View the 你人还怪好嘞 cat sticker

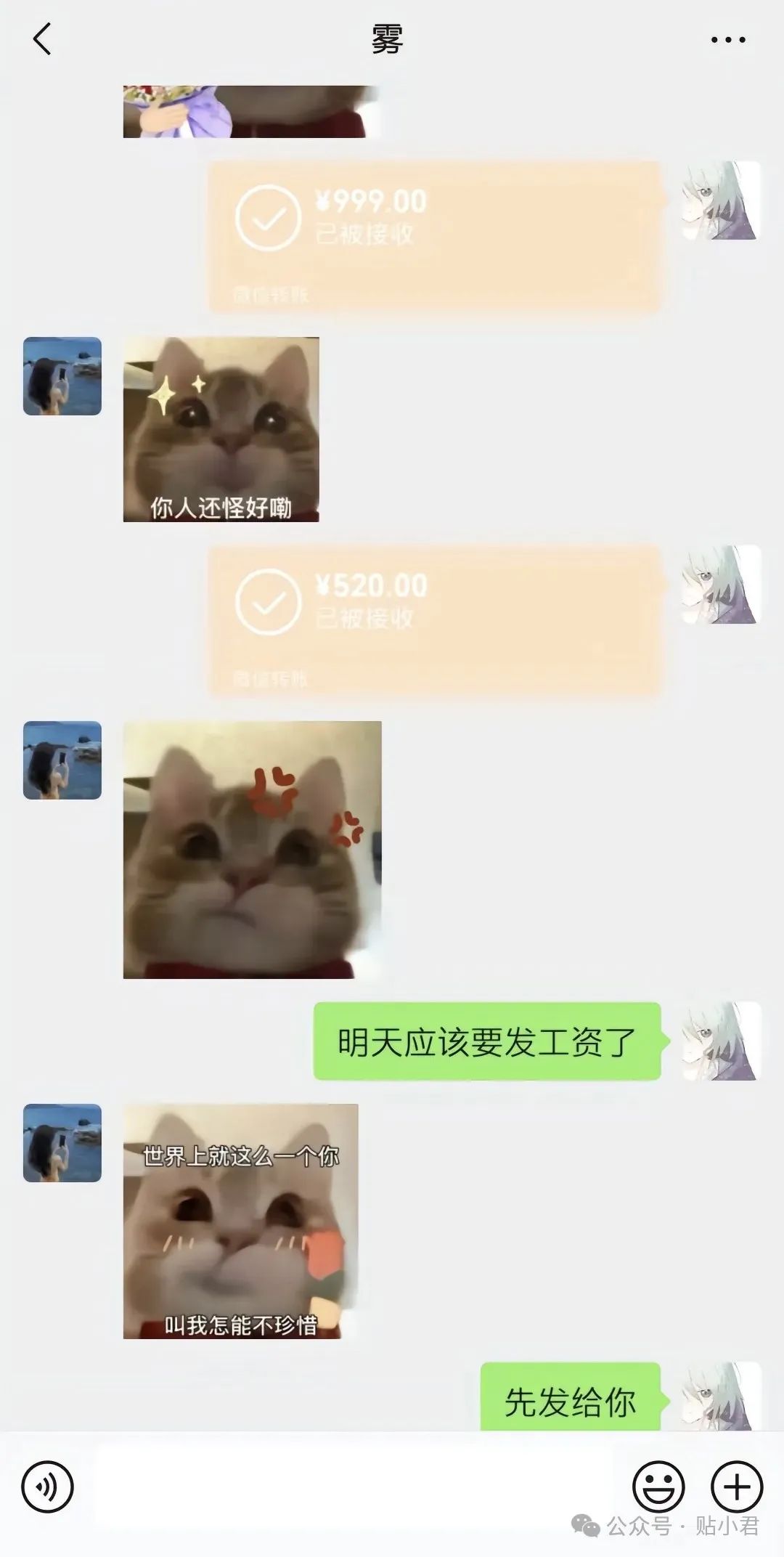221,429
